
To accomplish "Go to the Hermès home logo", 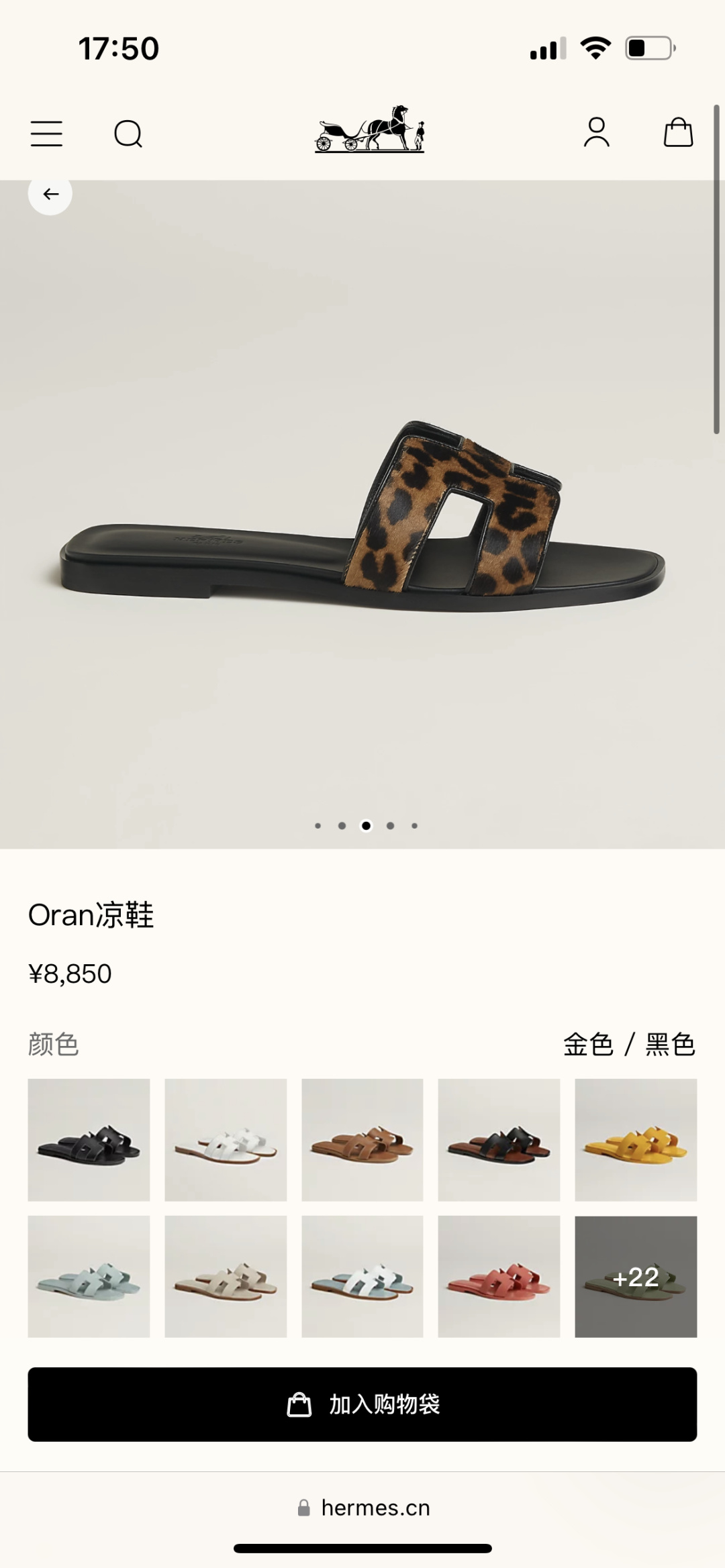I will (x=369, y=129).
